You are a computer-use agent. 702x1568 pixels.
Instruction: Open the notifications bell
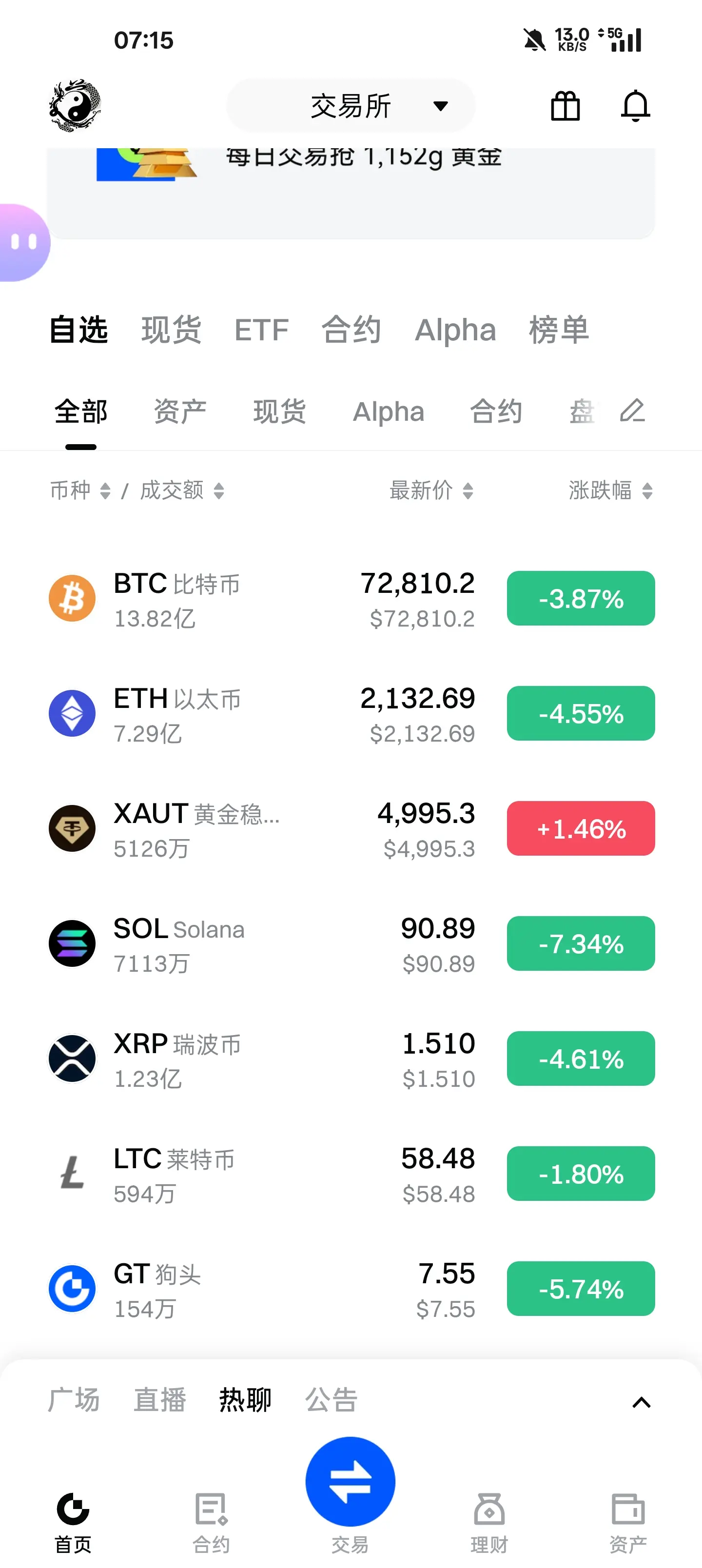point(635,106)
